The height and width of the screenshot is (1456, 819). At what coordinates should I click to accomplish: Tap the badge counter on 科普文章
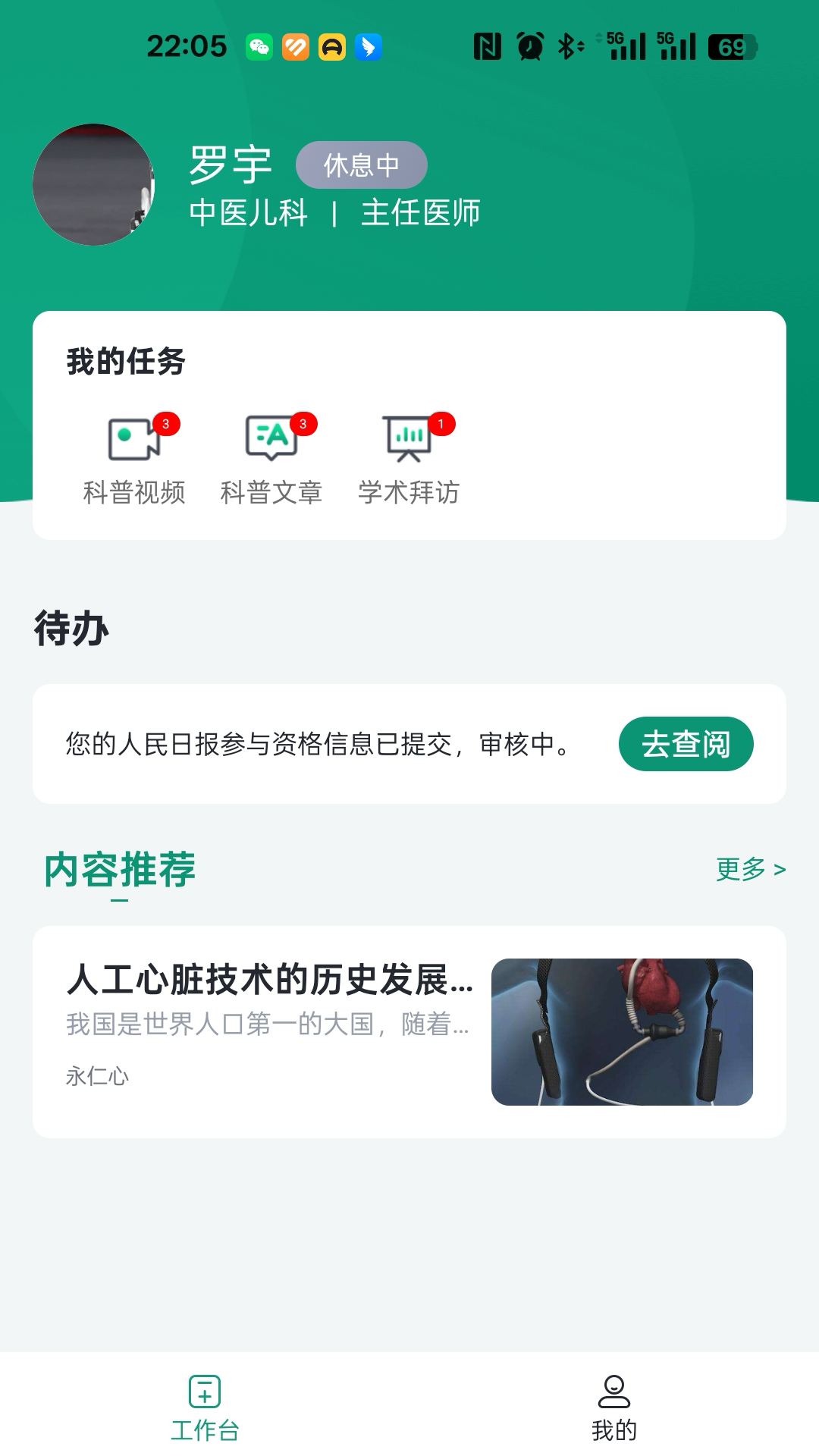pyautogui.click(x=305, y=425)
